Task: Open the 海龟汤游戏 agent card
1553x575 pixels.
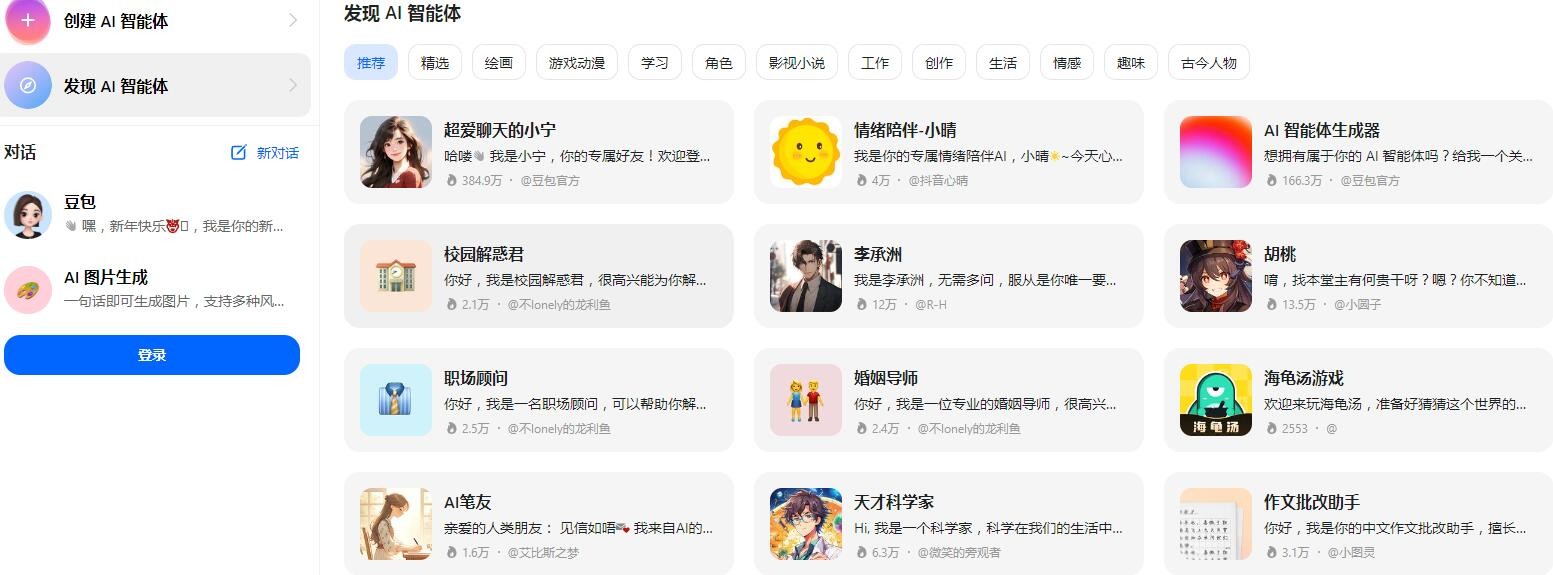Action: [1358, 400]
